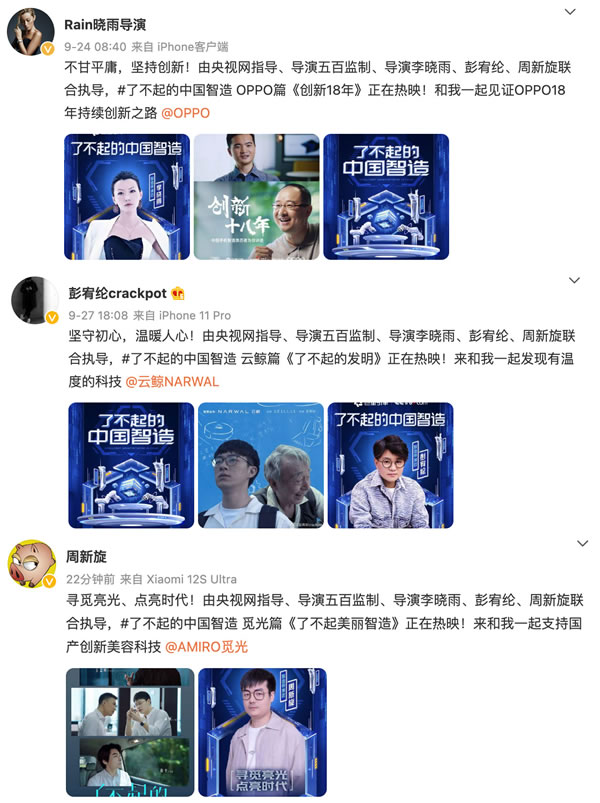
Task: Expand the chevron menu on Rain晓雨导演's post
Action: tap(570, 12)
